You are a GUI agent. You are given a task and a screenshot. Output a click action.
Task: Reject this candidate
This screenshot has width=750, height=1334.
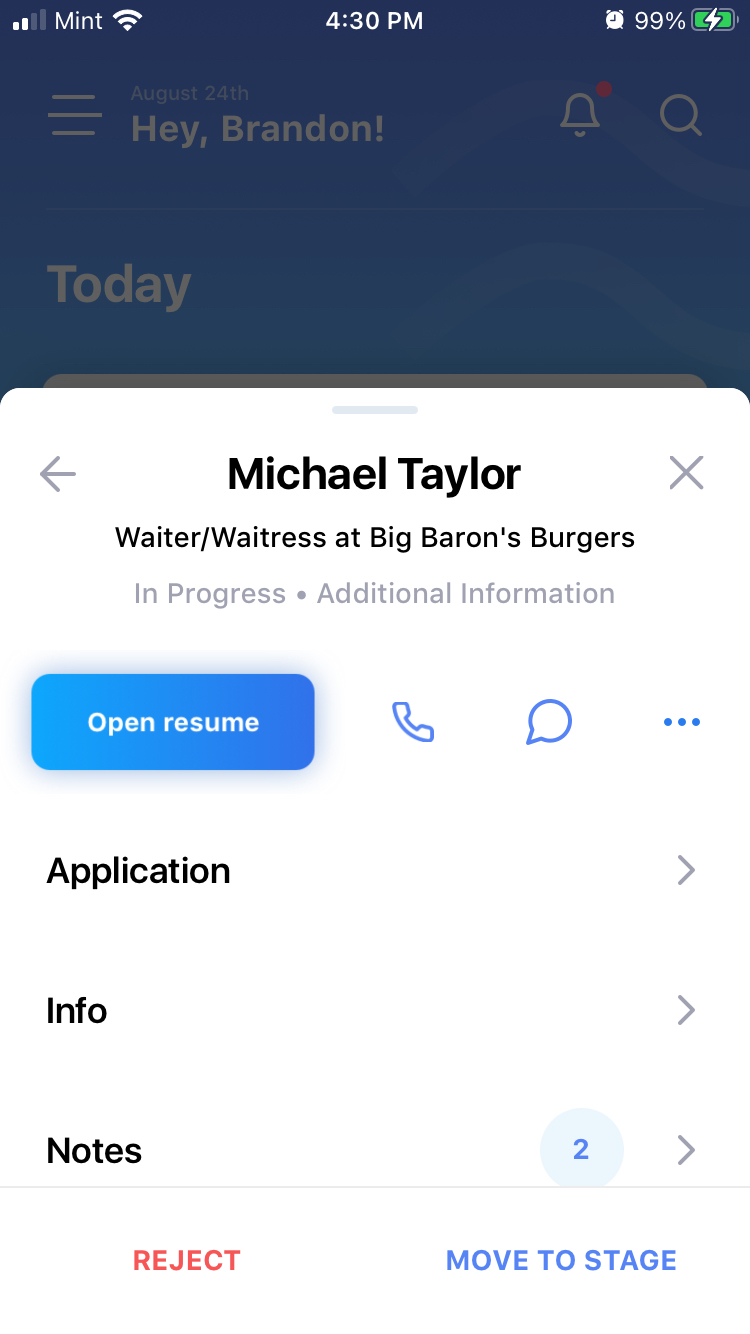tap(187, 1260)
